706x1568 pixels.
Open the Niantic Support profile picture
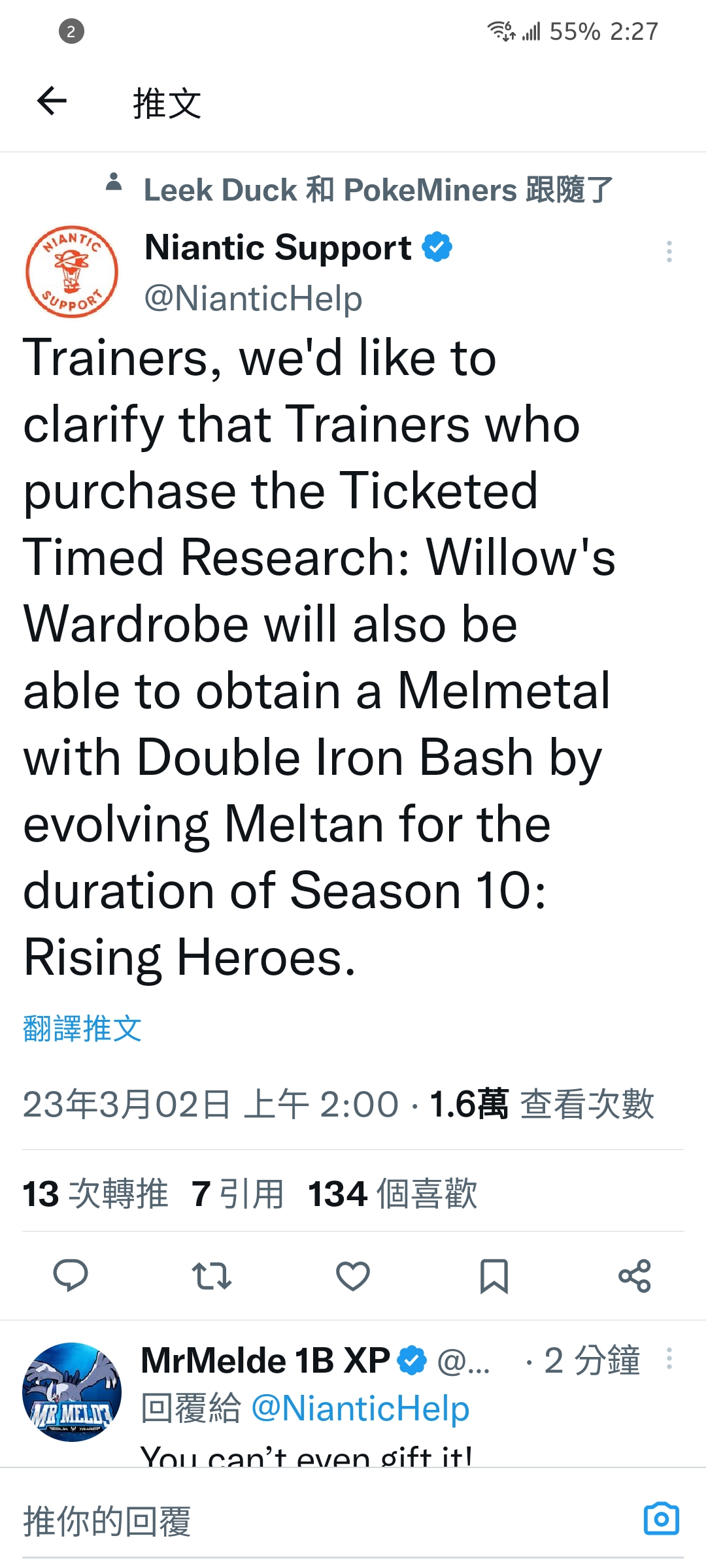72,272
